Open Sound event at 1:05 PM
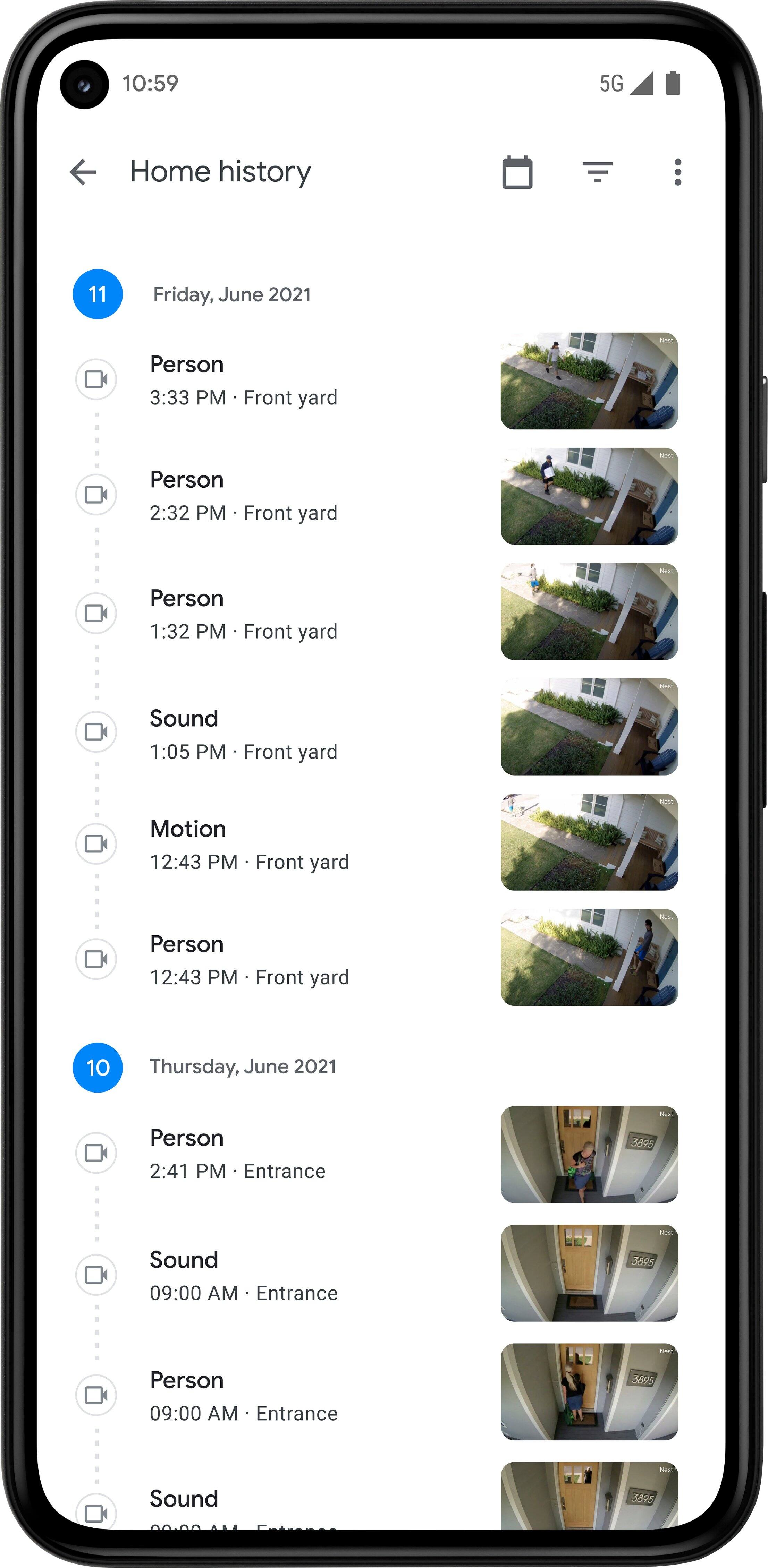This screenshot has height=1568, width=768. pos(244,734)
